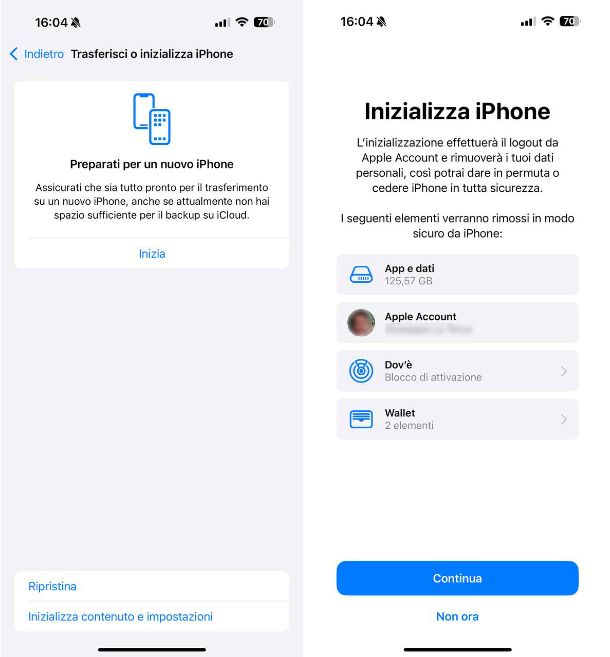
Task: Tap Inizia to prepare new iPhone
Action: tap(152, 254)
